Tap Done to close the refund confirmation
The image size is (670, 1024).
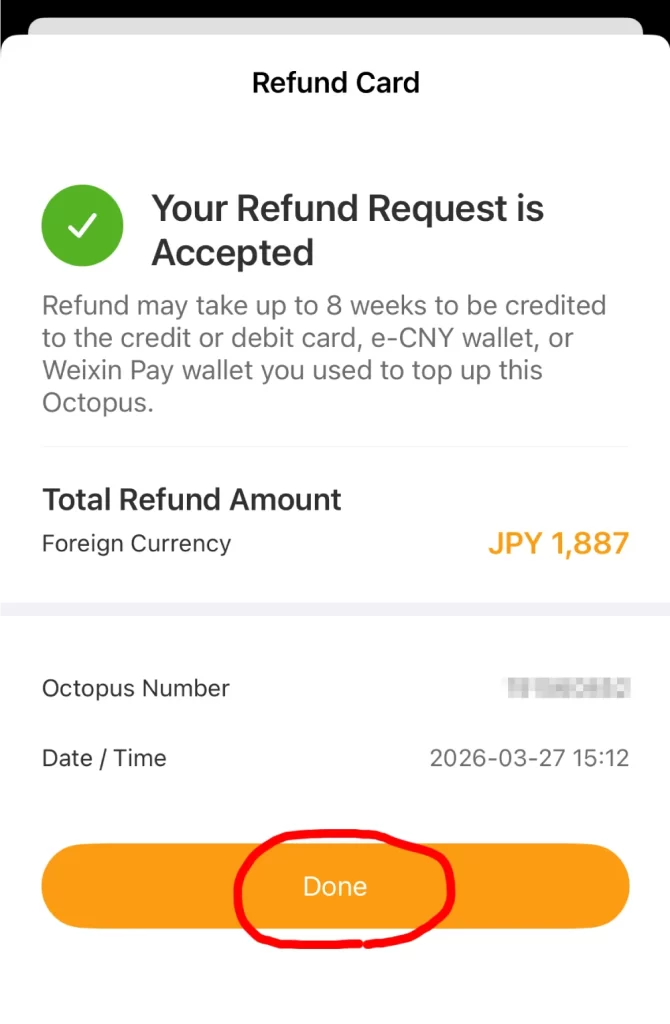click(335, 886)
